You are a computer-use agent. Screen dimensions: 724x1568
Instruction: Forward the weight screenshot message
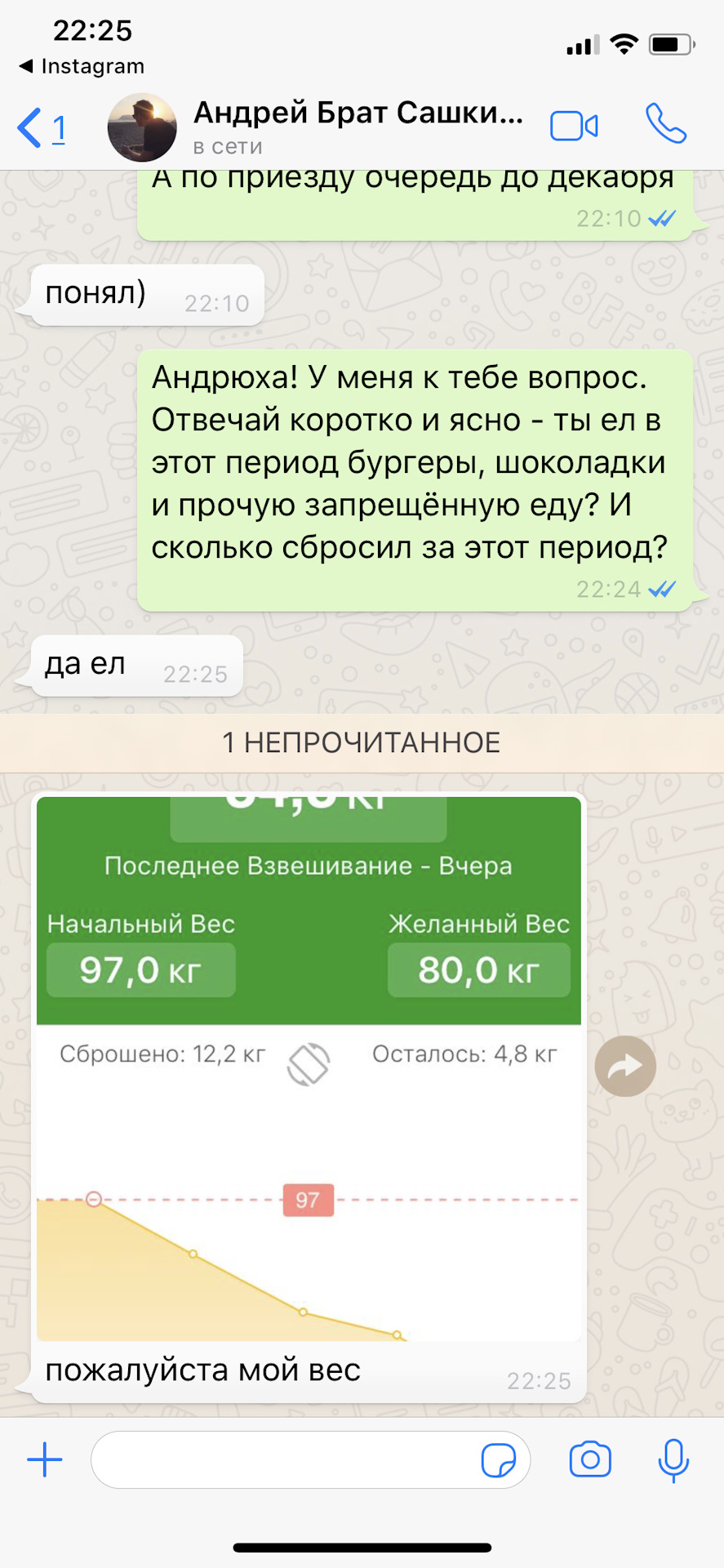pyautogui.click(x=625, y=1066)
